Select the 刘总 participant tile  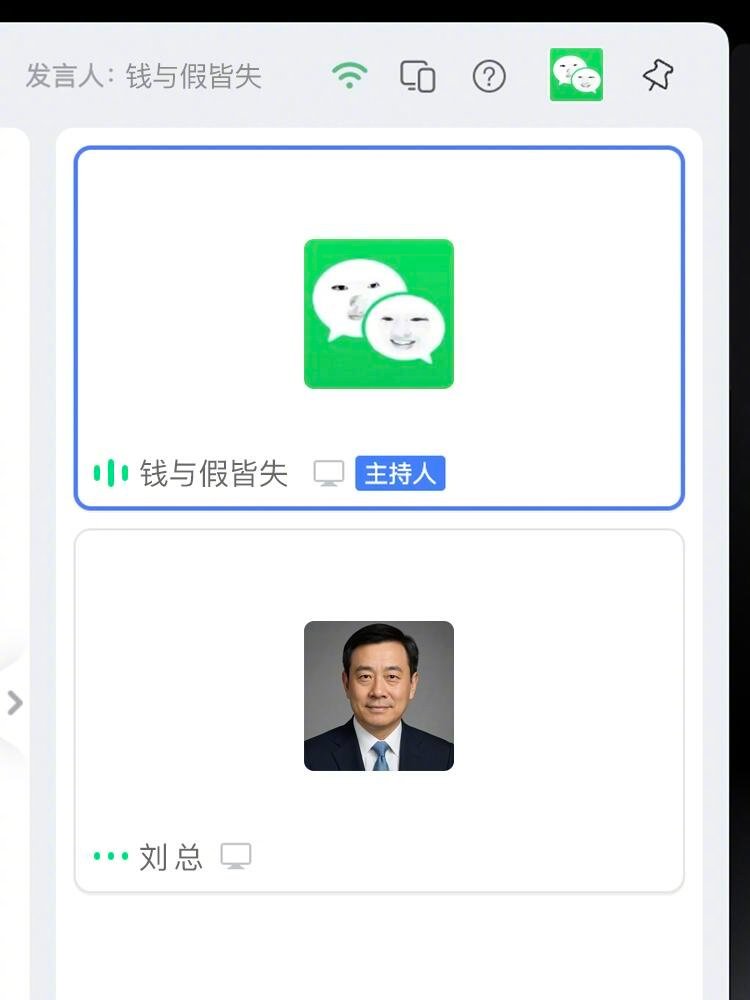379,710
